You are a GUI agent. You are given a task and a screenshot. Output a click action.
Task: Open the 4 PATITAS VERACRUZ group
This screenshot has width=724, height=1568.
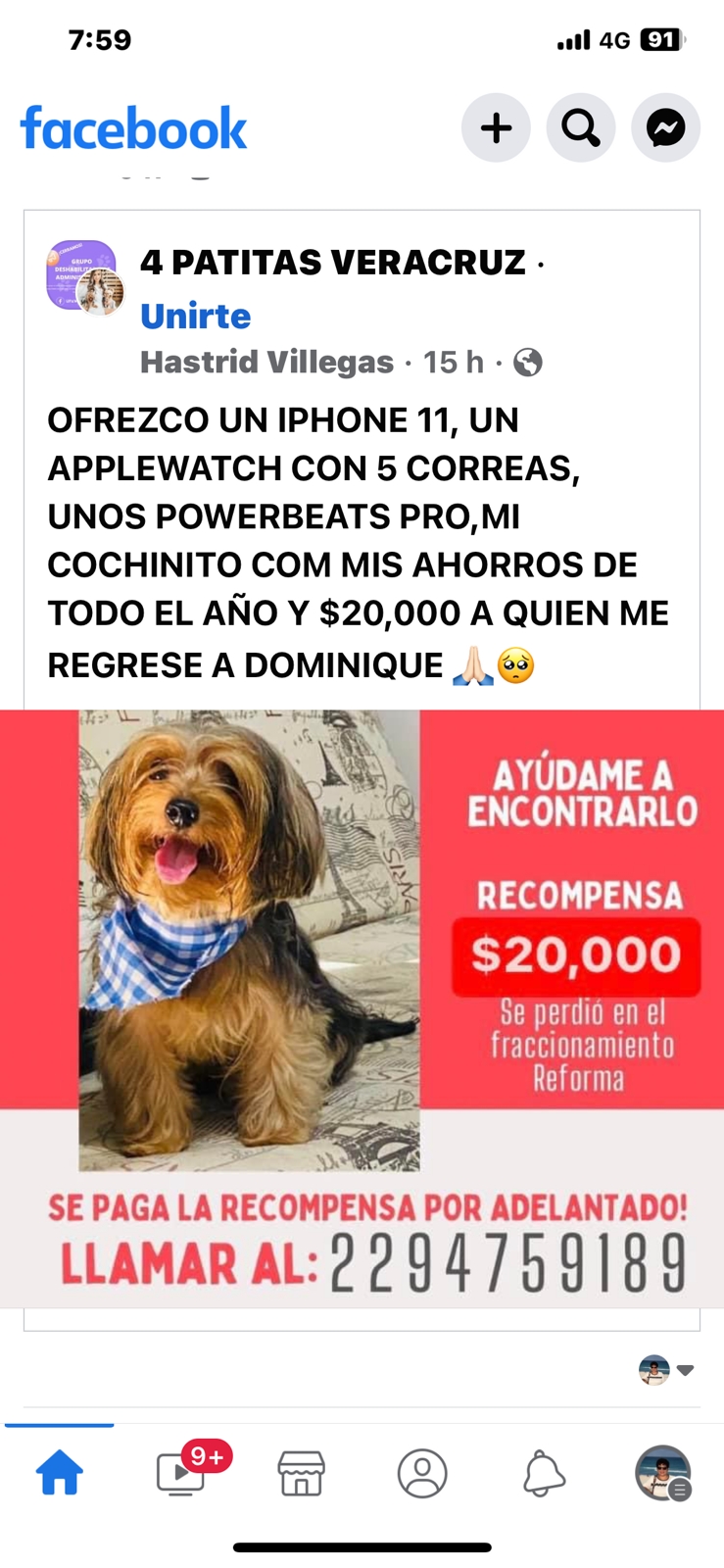tap(333, 263)
